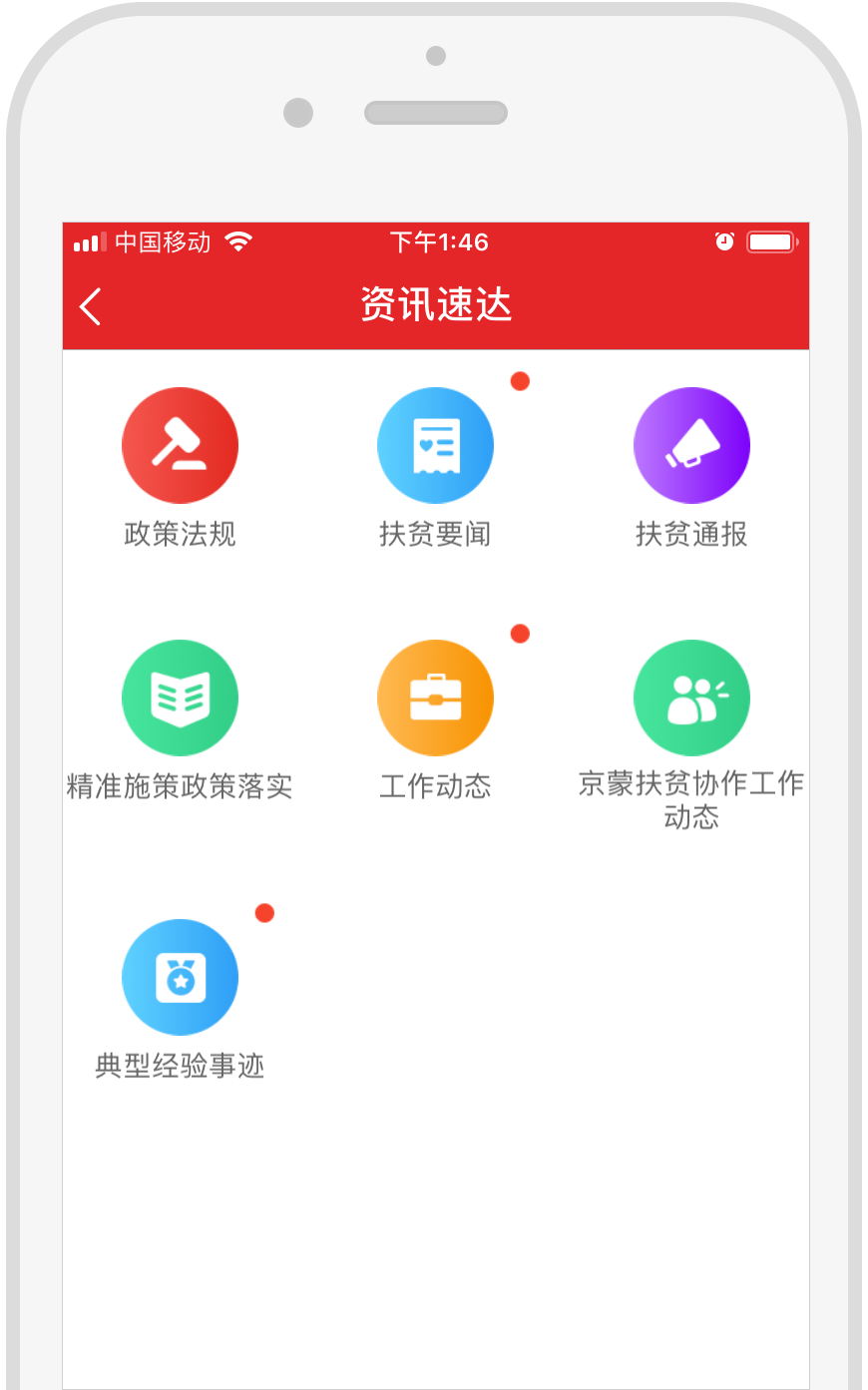Open 政策法规 section
The image size is (868, 1390).
(180, 446)
